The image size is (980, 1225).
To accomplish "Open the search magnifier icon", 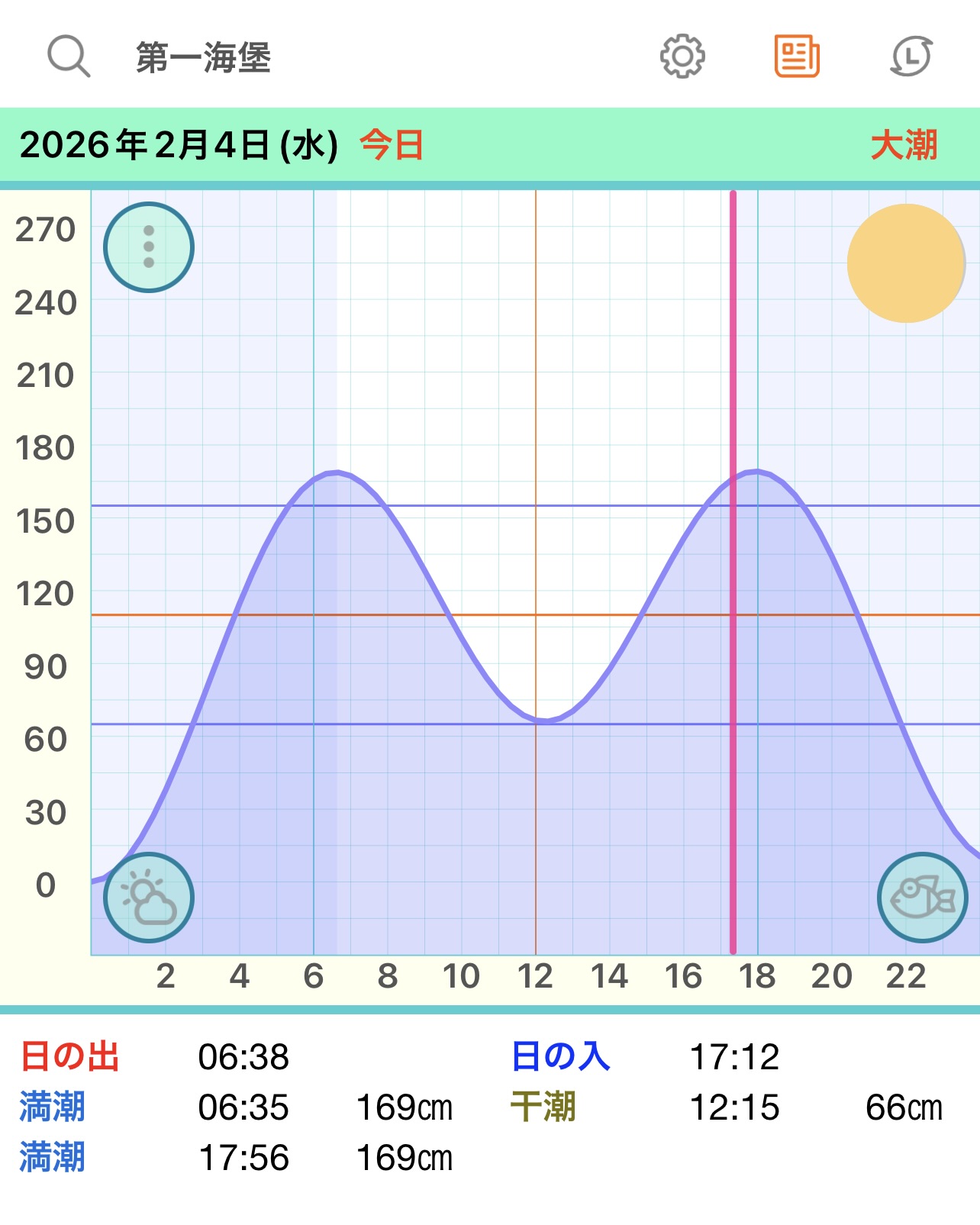I will 69,56.
